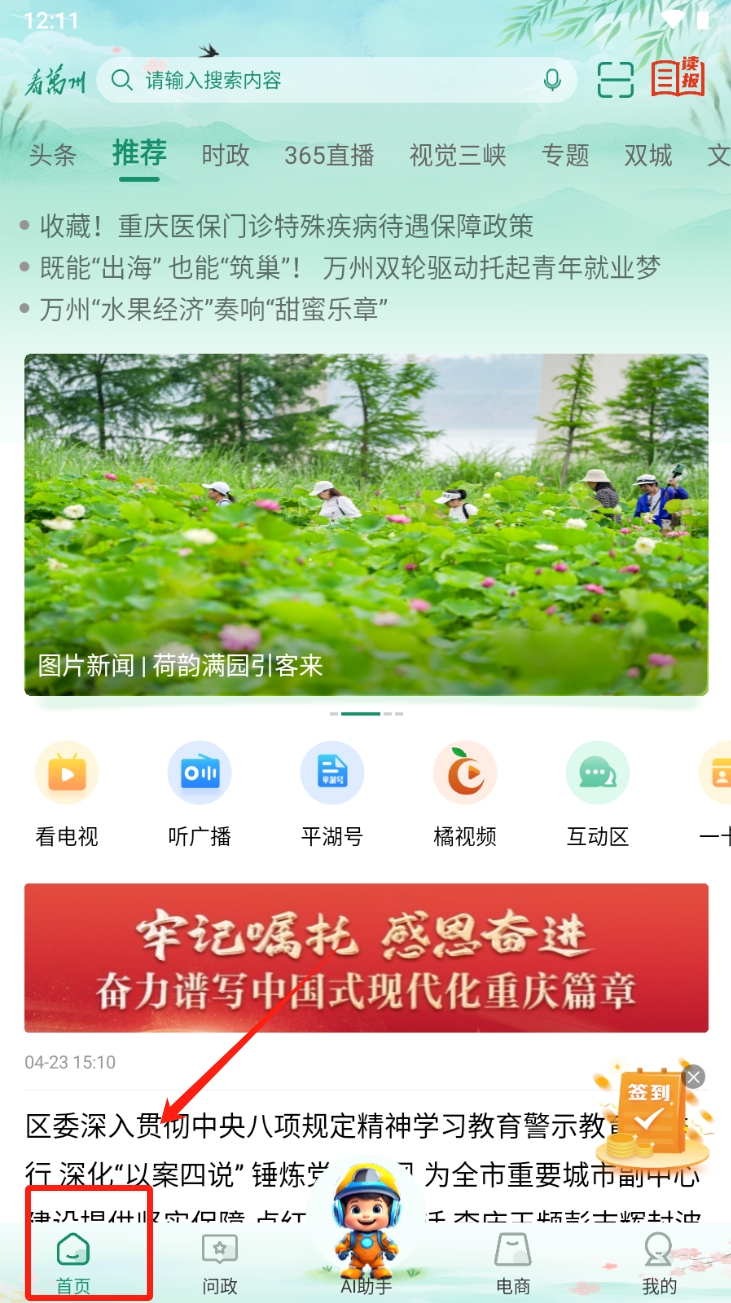Switch to the 头条 tab
Screen dimensions: 731x1303
click(52, 155)
